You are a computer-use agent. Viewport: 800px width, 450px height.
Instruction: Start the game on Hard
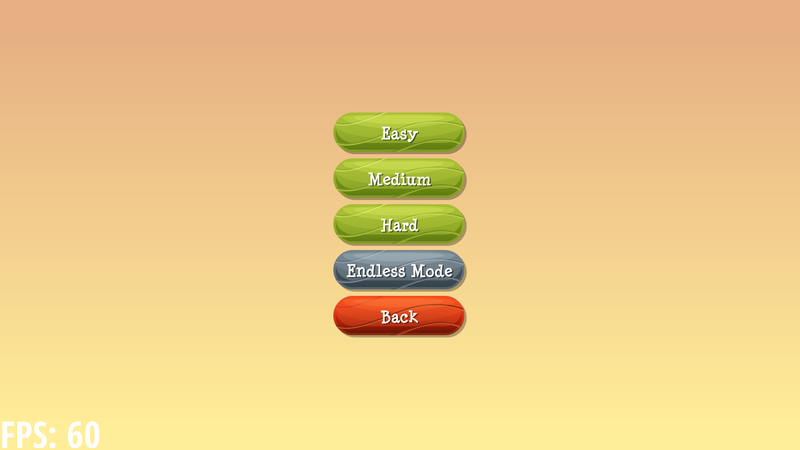[399, 225]
